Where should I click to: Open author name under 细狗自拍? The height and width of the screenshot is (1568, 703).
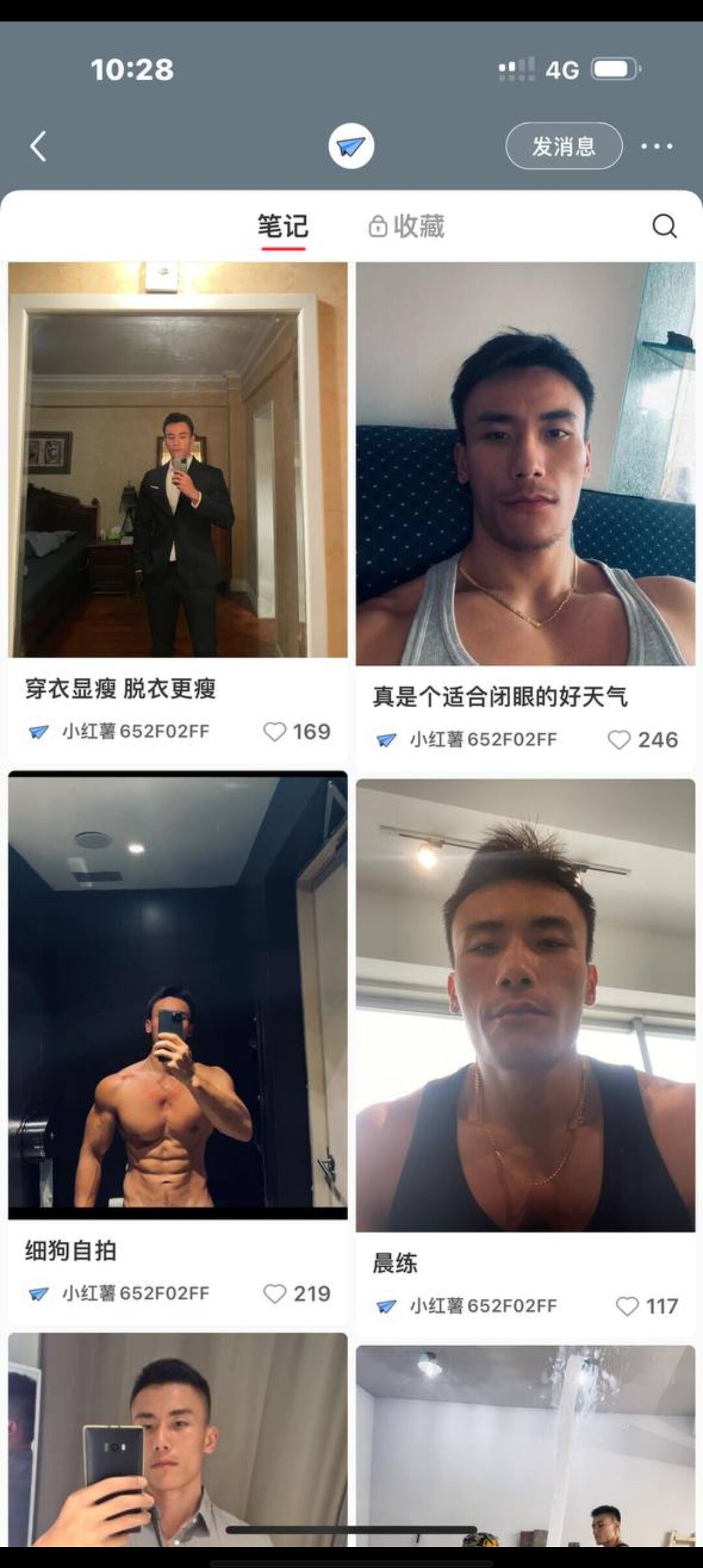135,1293
